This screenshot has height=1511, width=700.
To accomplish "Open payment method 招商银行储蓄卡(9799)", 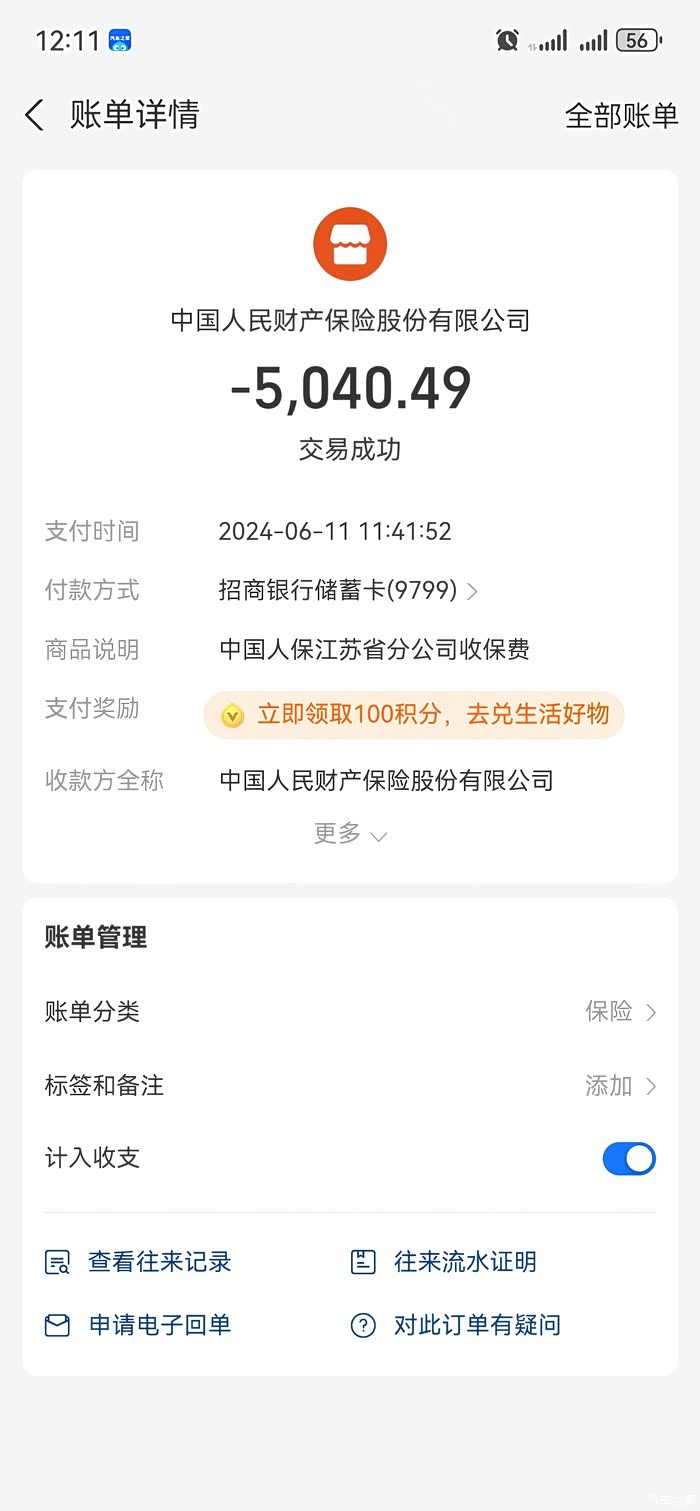I will tap(347, 591).
